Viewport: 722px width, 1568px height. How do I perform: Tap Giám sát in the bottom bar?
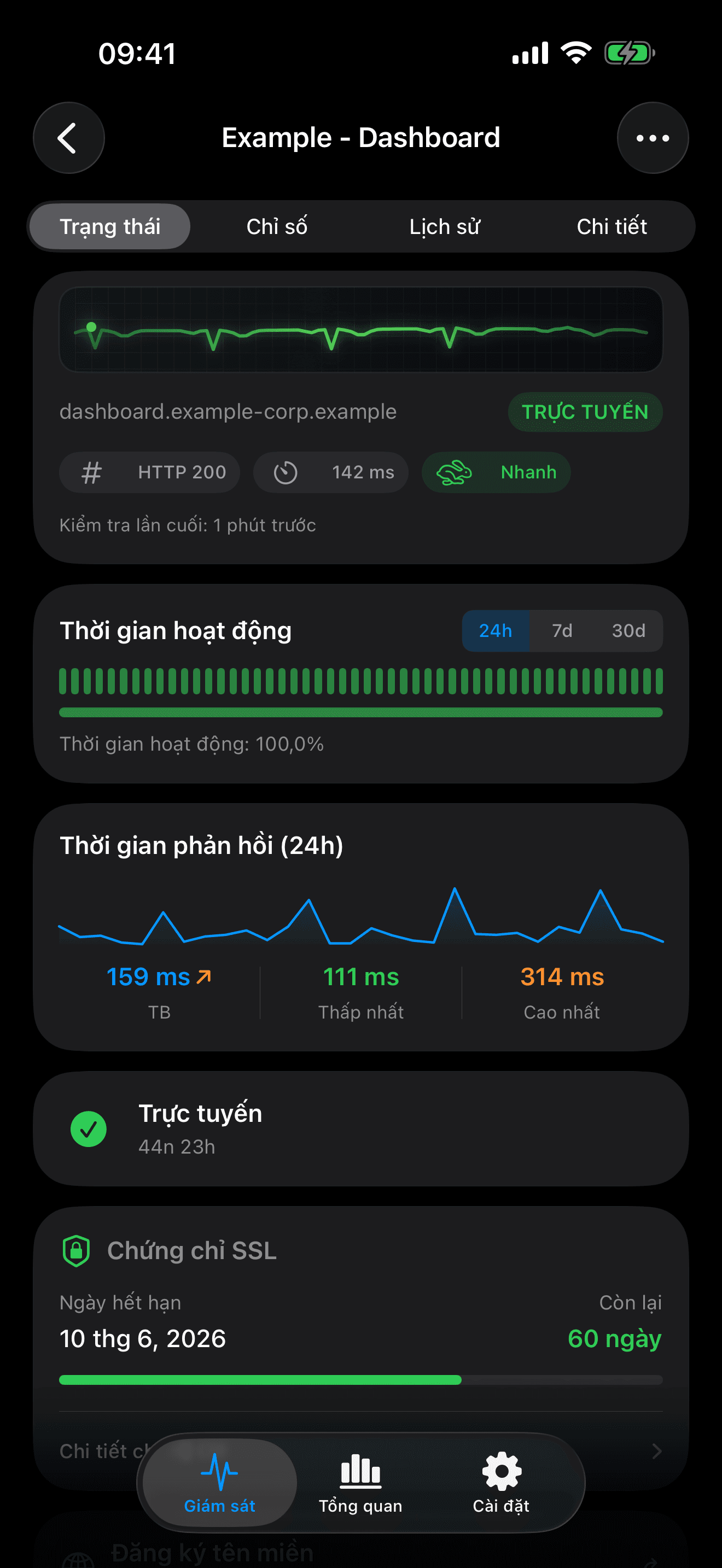tap(220, 1483)
